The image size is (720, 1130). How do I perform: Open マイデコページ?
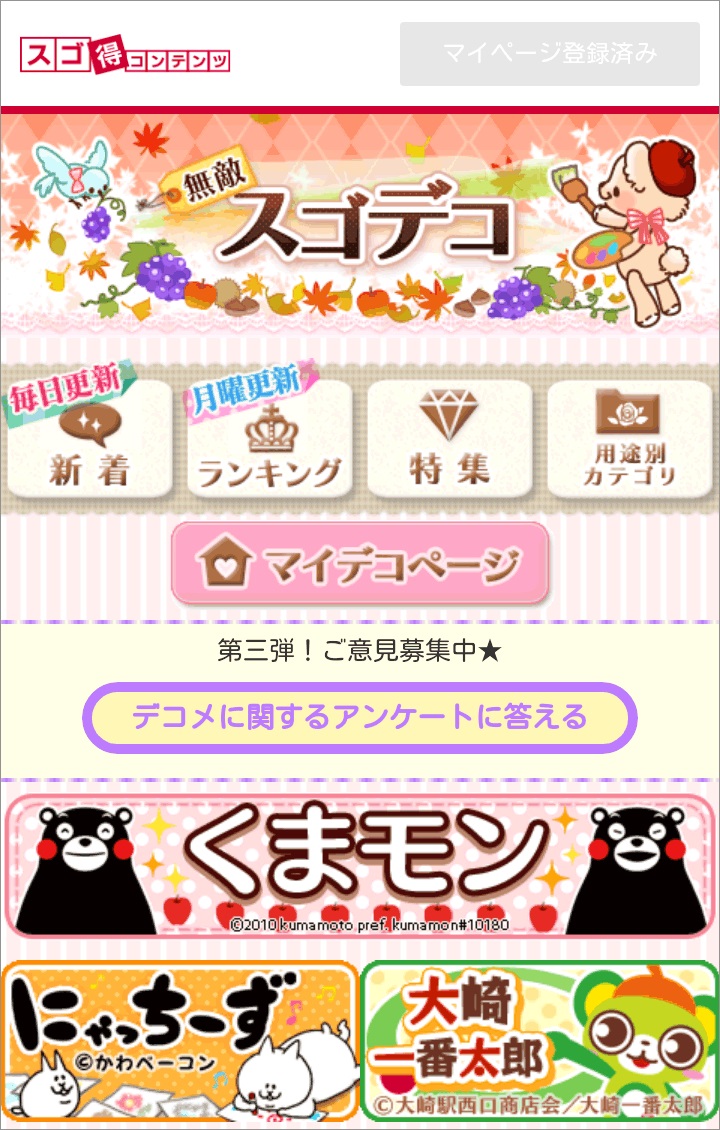tap(360, 565)
